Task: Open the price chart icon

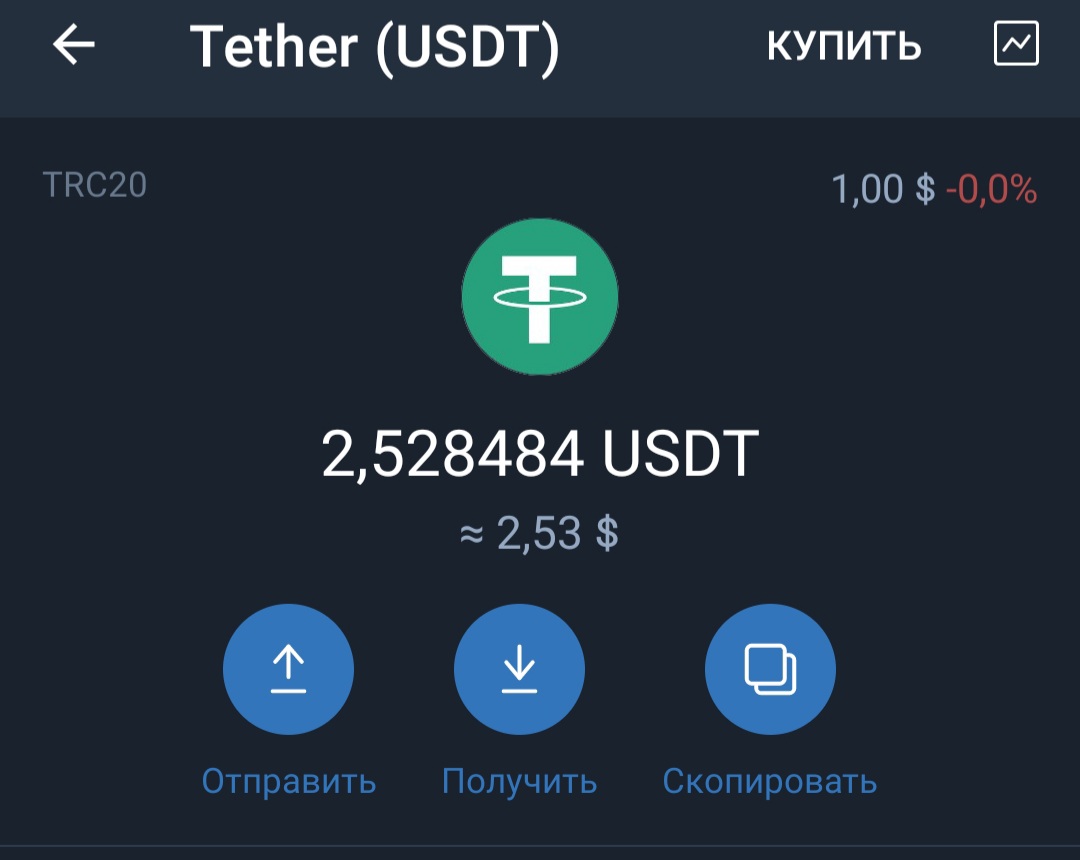Action: point(1016,45)
